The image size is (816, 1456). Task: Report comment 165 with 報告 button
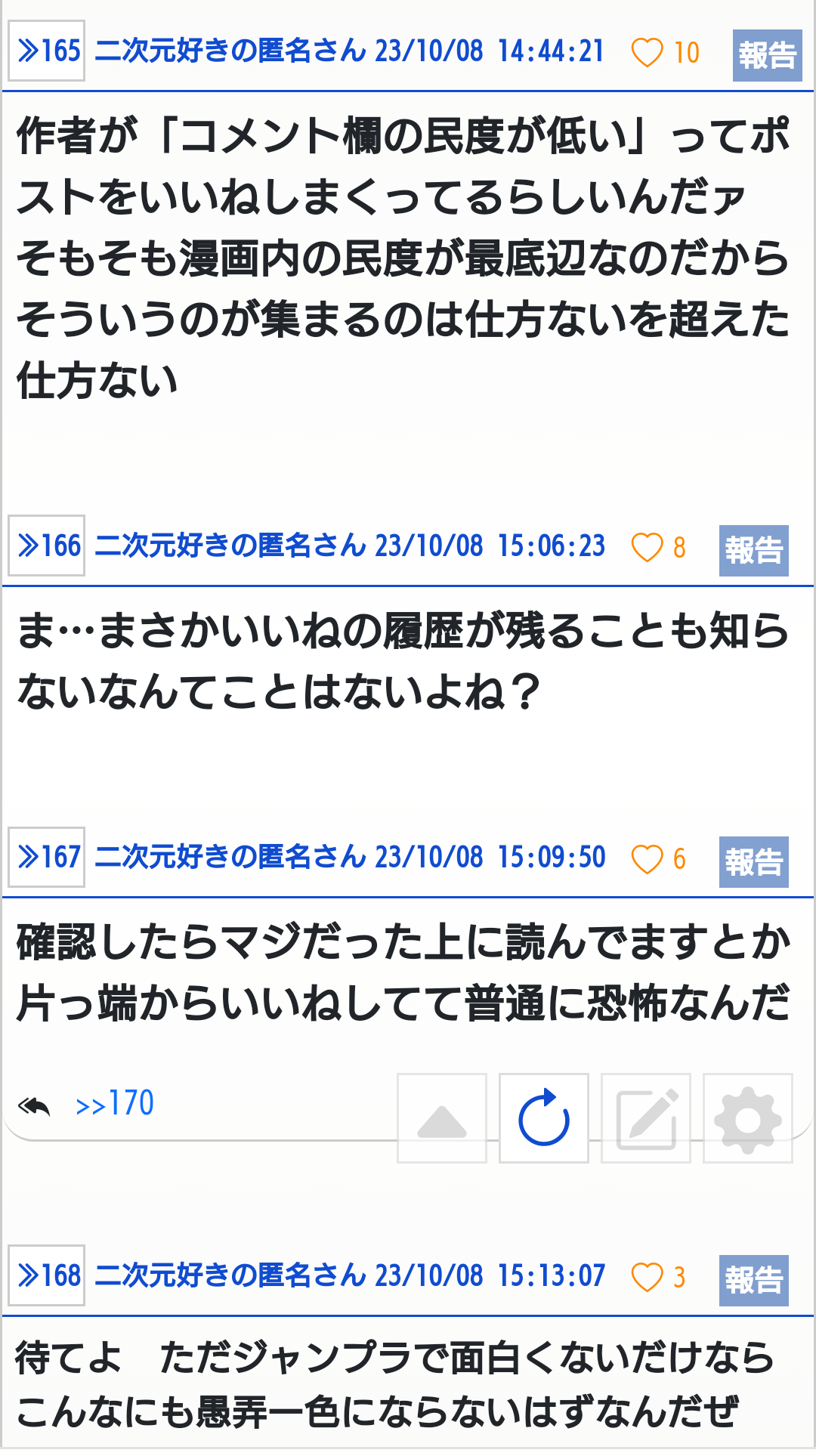click(767, 56)
